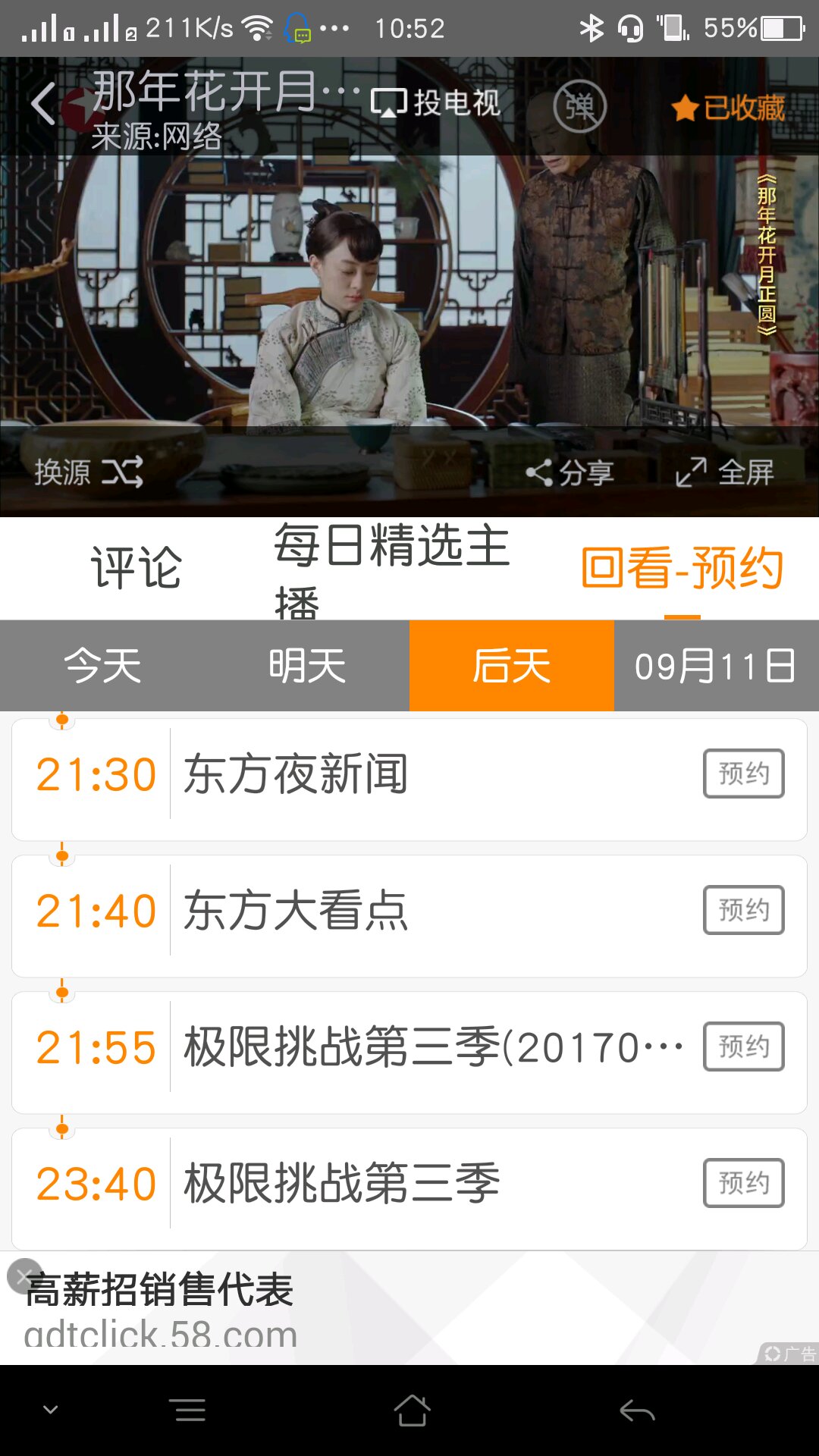Switch to the 每日精选主播 tab
This screenshot has height=1456, width=819.
pos(391,569)
